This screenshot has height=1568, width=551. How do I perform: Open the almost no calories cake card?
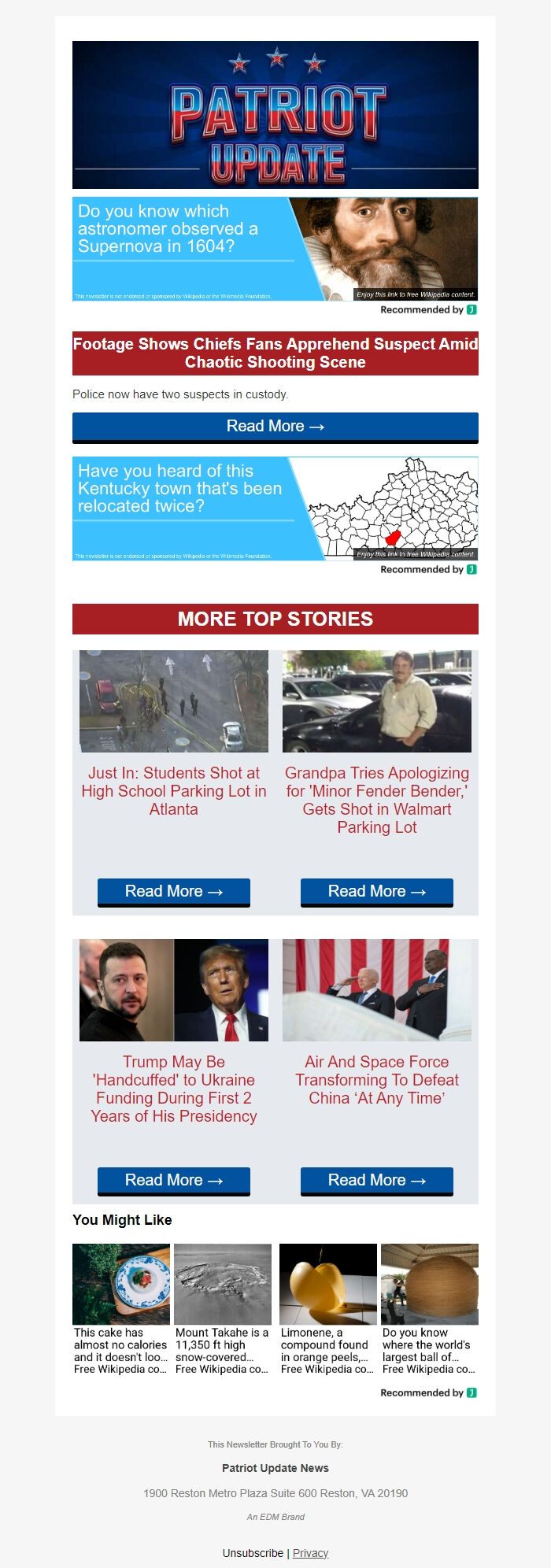click(121, 1309)
